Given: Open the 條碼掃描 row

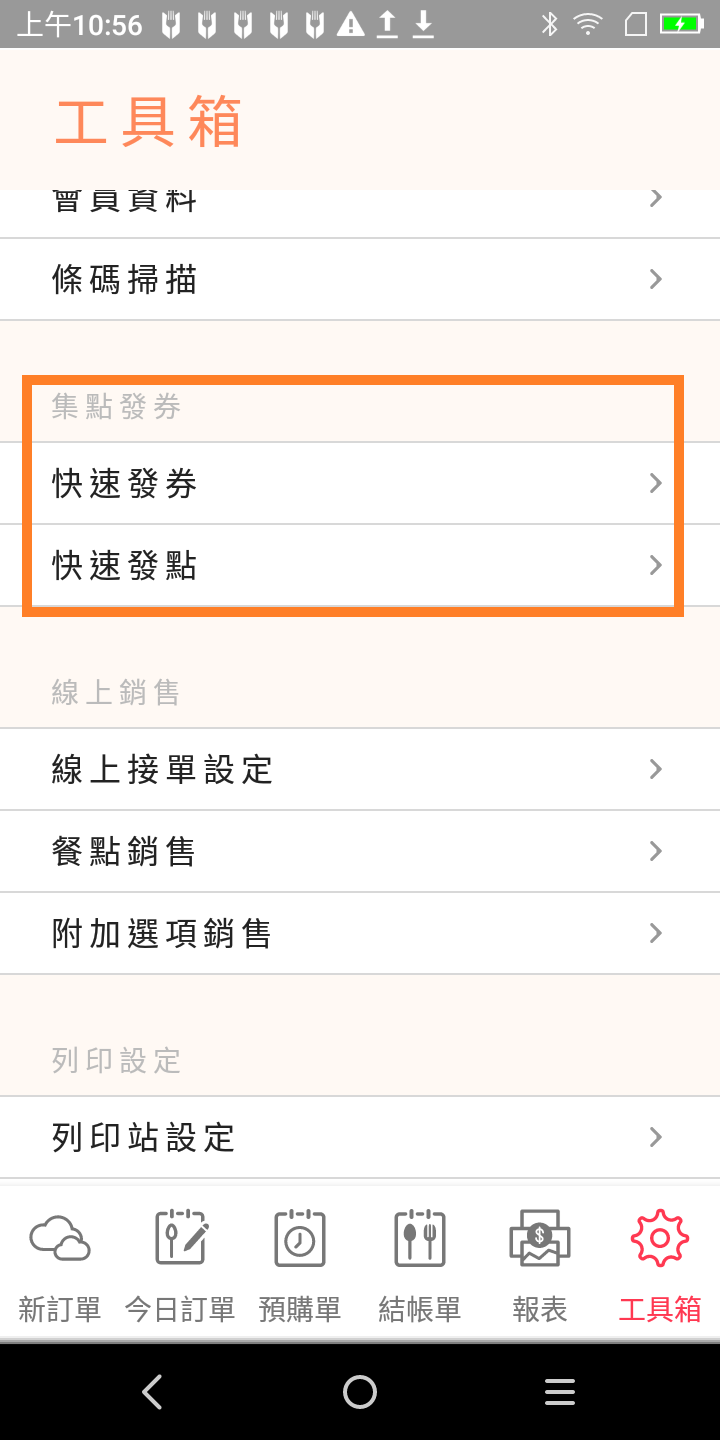Looking at the screenshot, I should click(x=360, y=280).
